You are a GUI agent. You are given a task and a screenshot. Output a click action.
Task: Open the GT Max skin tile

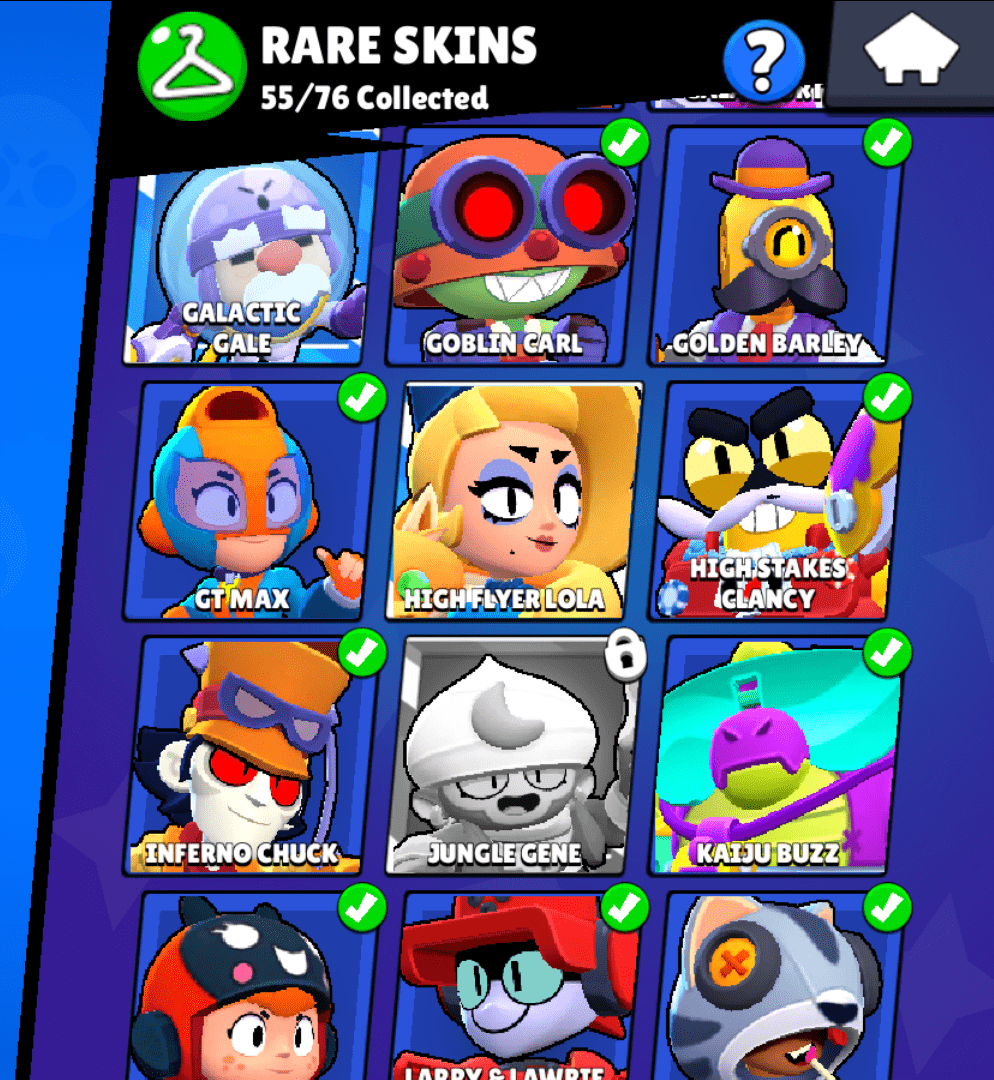(252, 500)
